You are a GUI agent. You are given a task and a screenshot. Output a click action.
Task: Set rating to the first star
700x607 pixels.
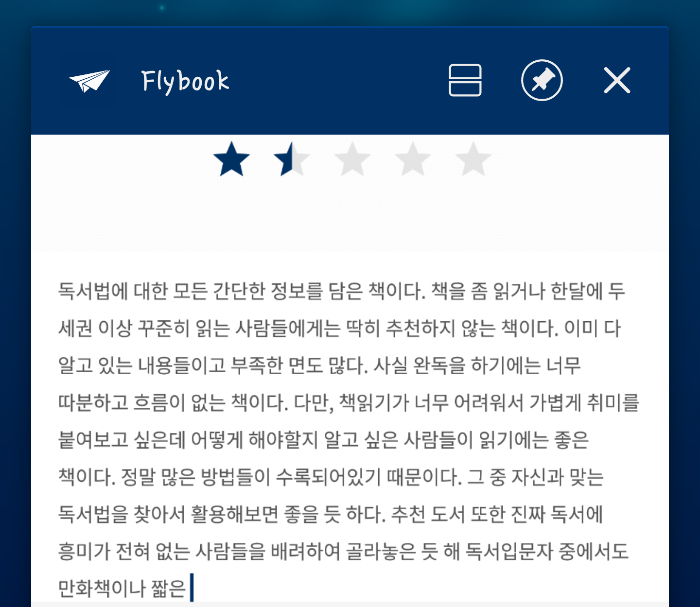pyautogui.click(x=232, y=159)
